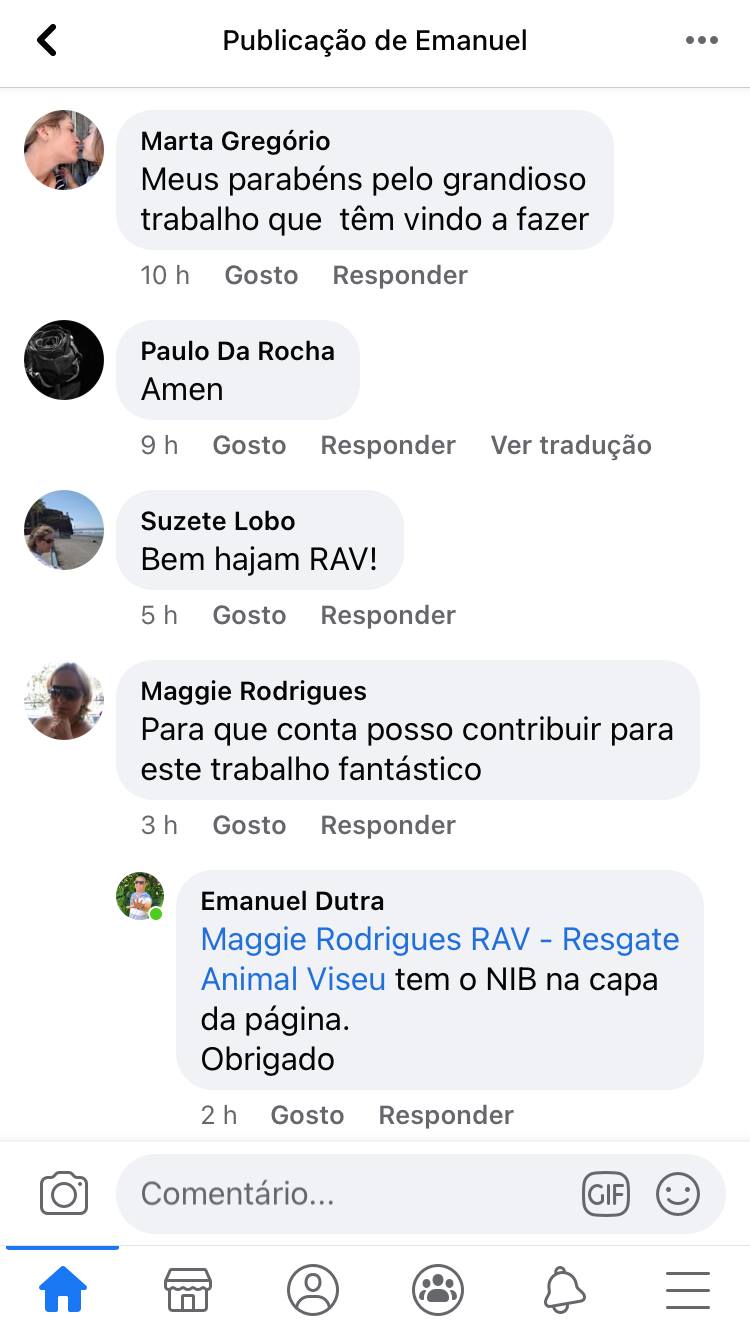The width and height of the screenshot is (750, 1334).
Task: Open the Groups tab
Action: pyautogui.click(x=438, y=1290)
